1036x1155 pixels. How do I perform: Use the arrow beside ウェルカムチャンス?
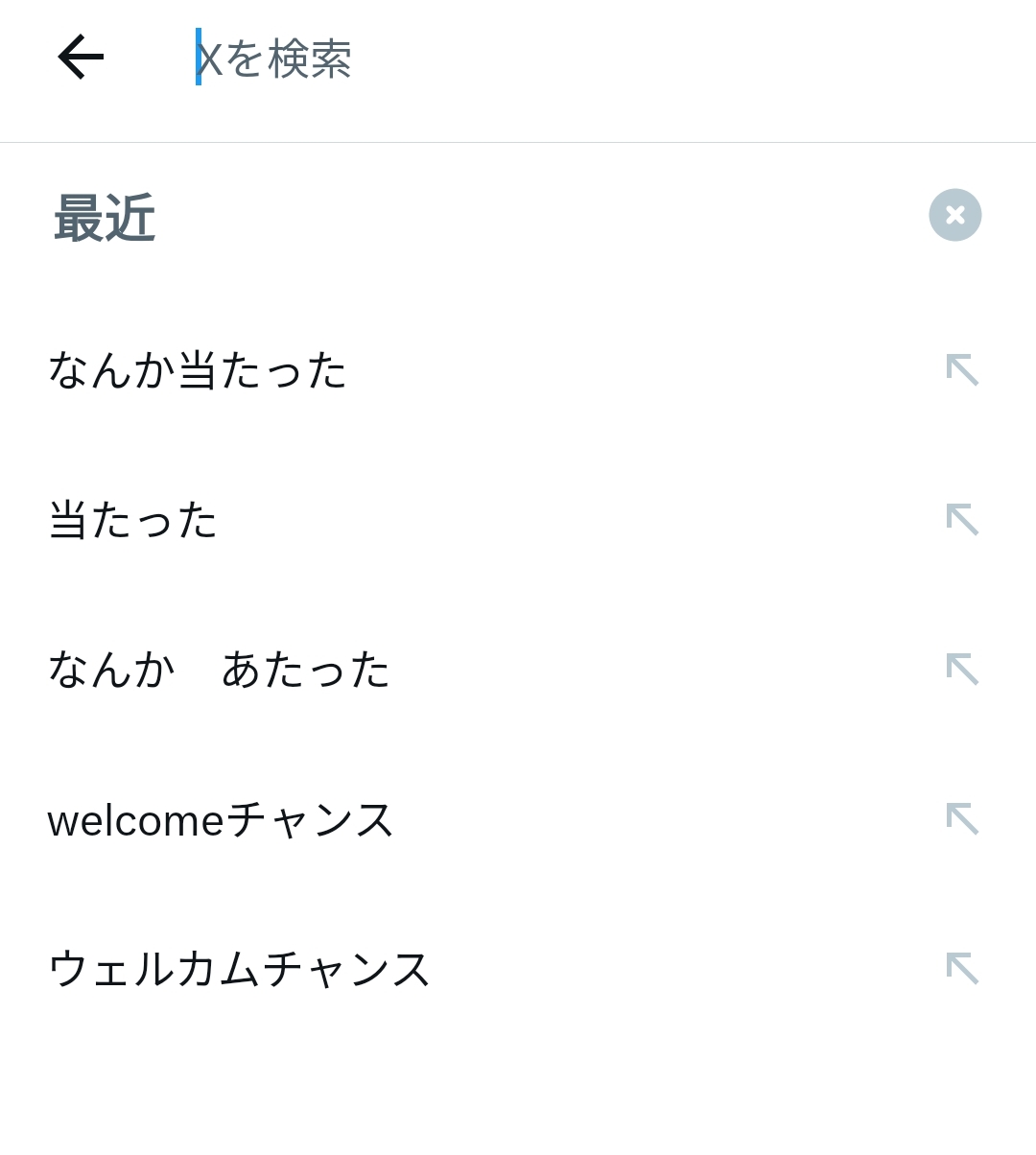[961, 969]
